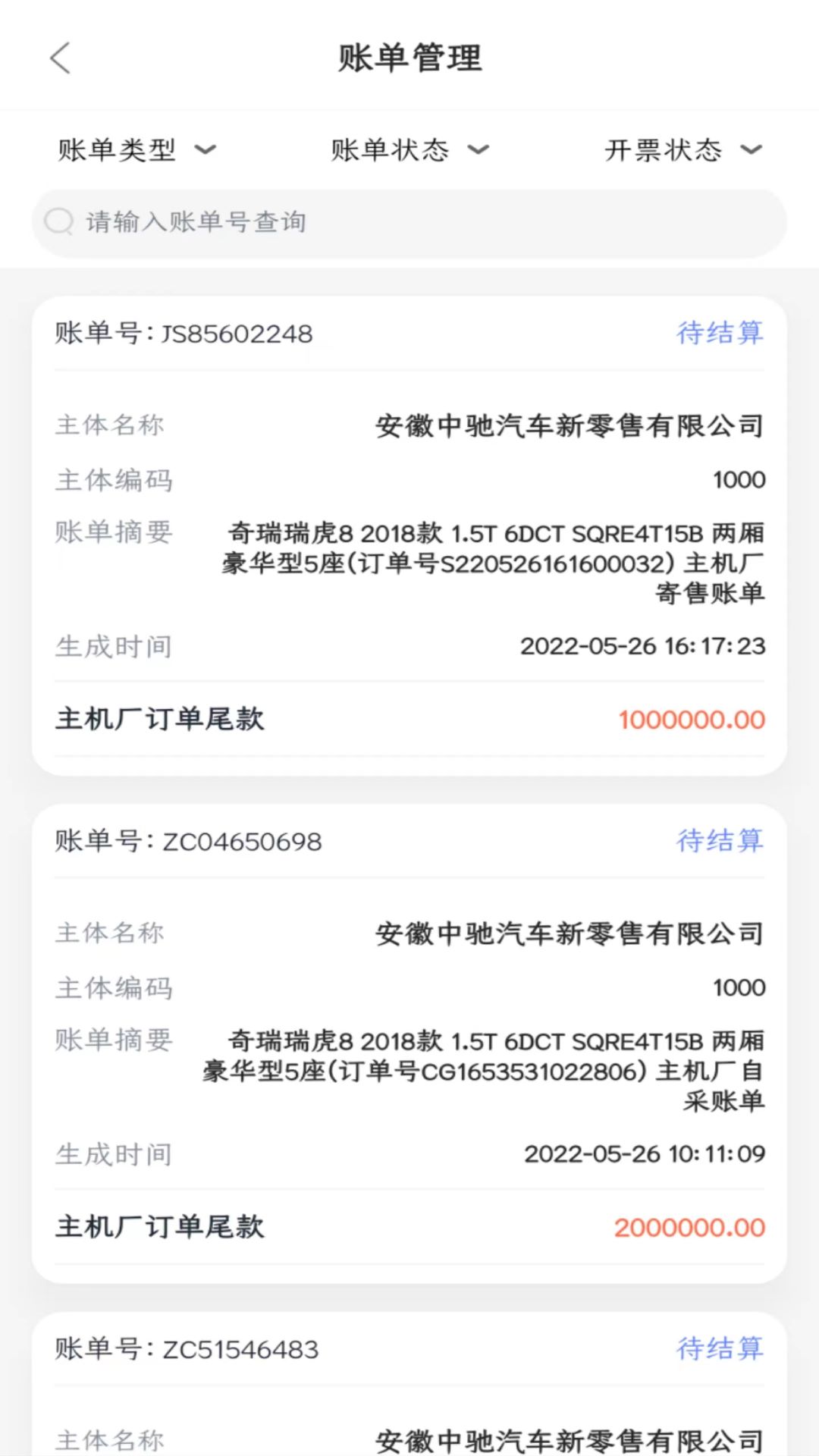Tap the 请输入账单号查询 search field
The width and height of the screenshot is (819, 1456).
(x=409, y=222)
